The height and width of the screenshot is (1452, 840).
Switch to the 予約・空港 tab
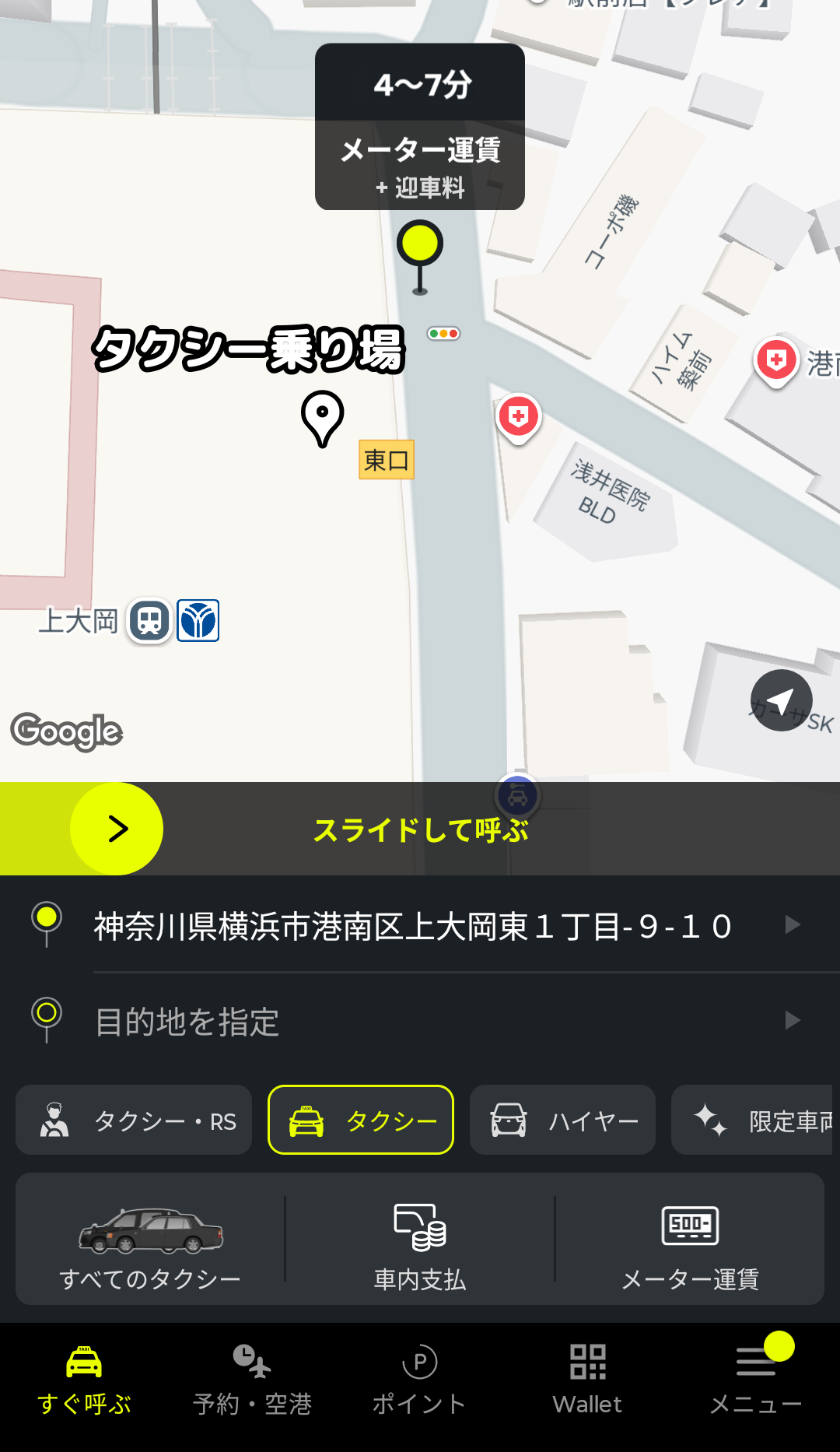pyautogui.click(x=252, y=1380)
